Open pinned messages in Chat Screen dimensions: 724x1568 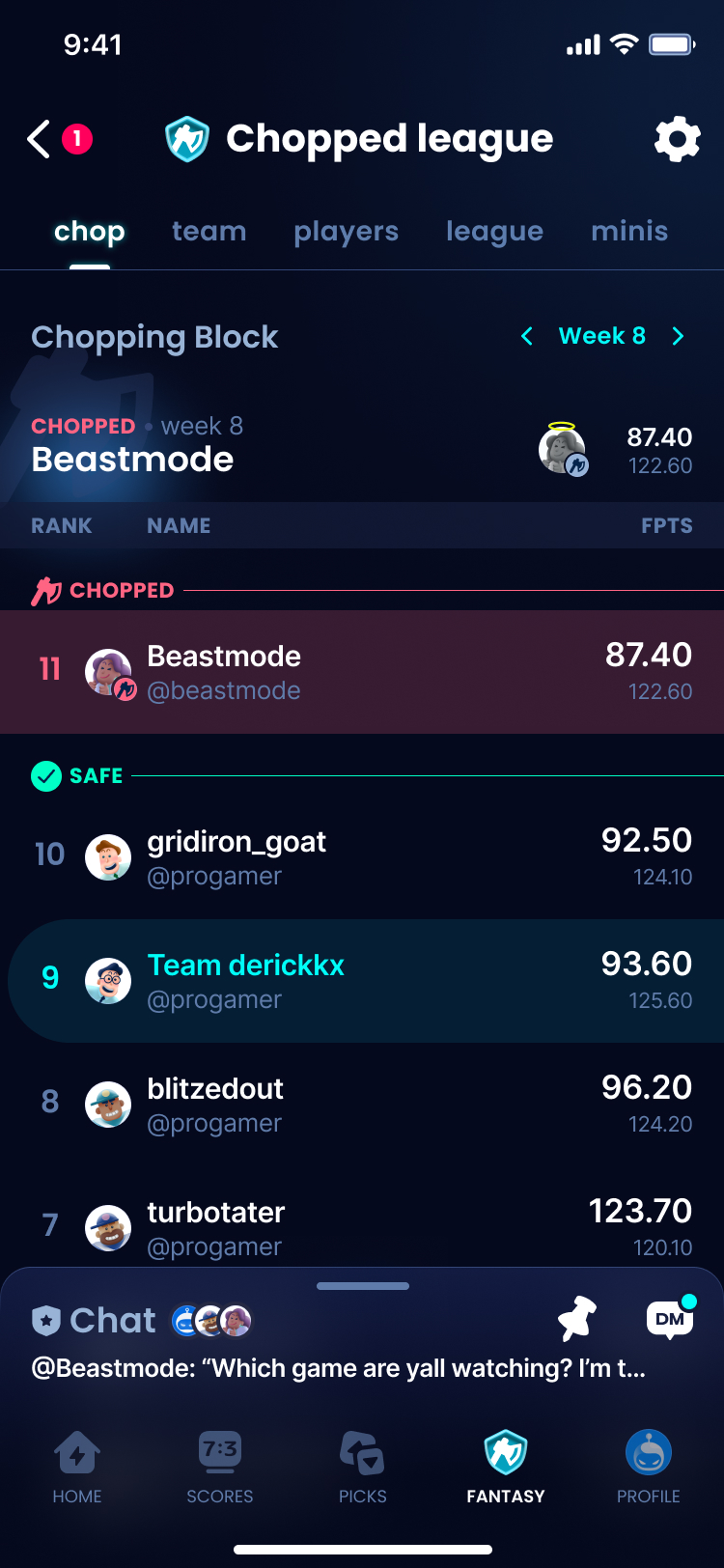(x=576, y=1319)
